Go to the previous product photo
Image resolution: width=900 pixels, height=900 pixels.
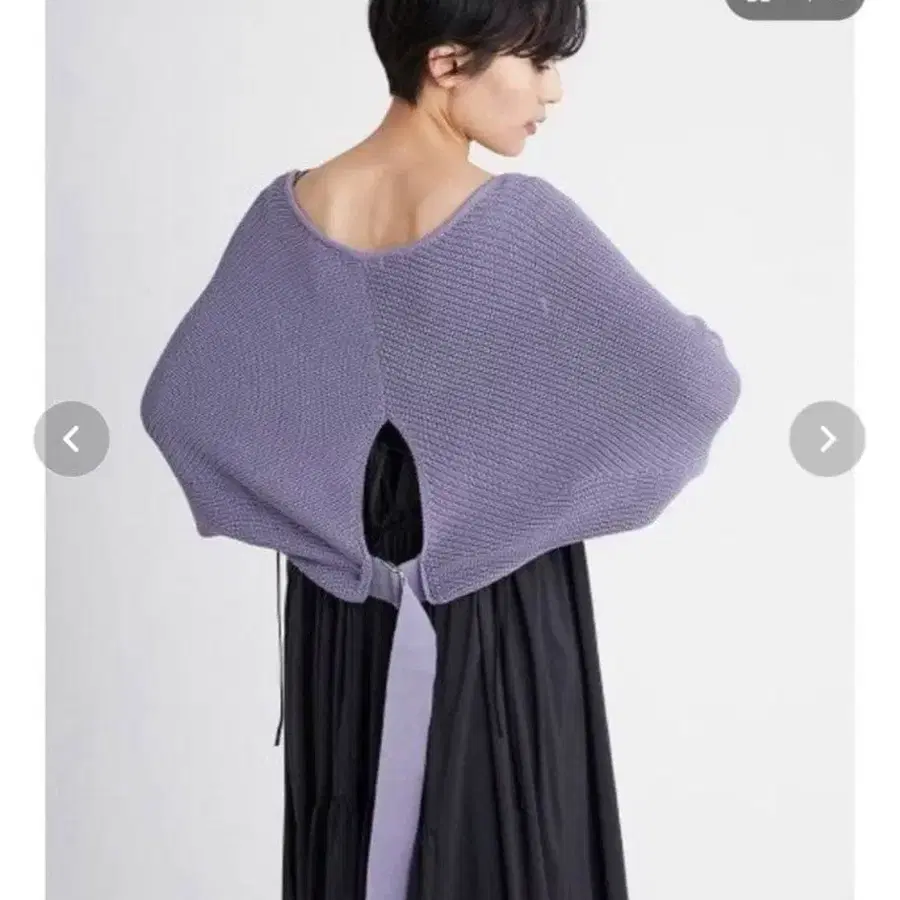click(72, 439)
